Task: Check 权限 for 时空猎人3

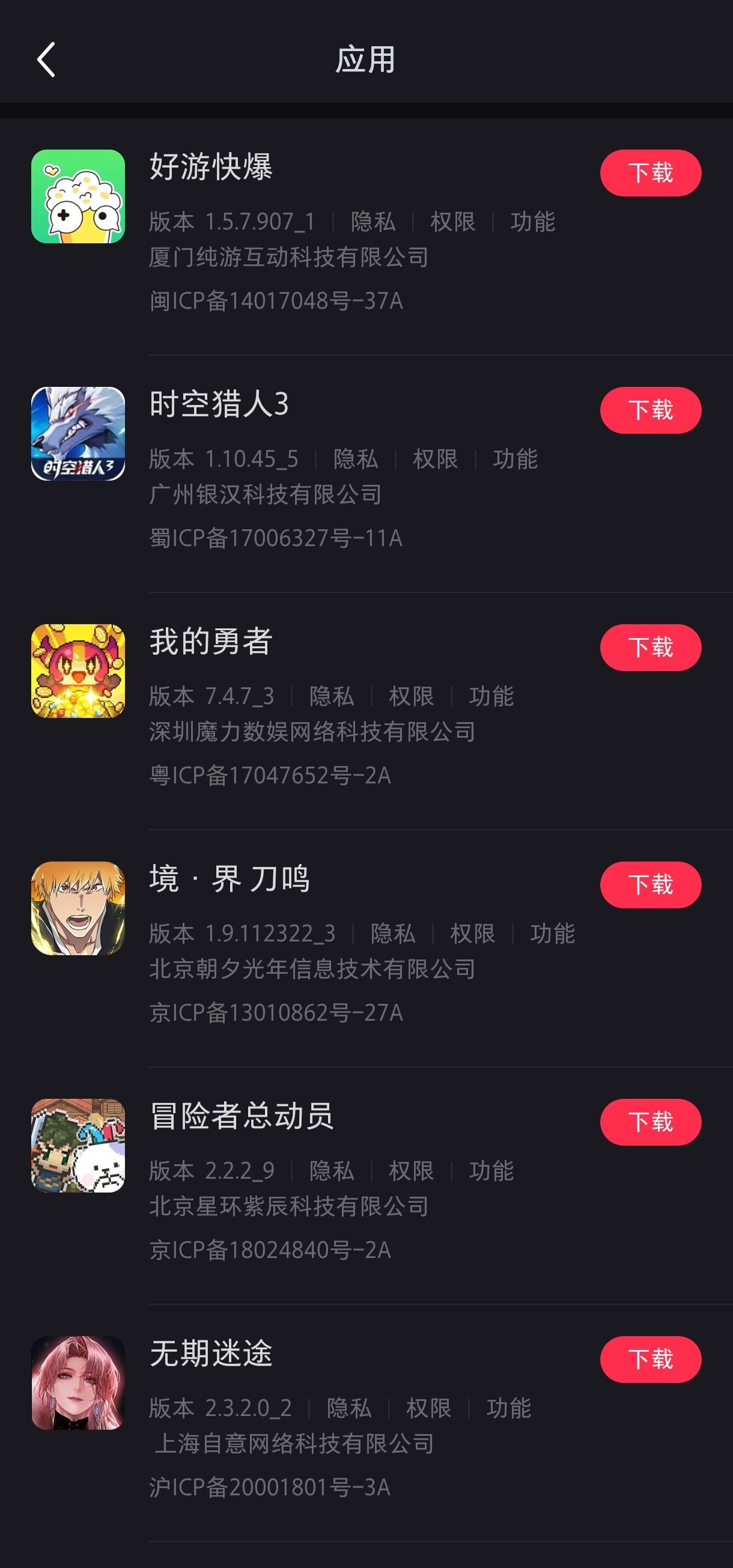Action: click(436, 459)
